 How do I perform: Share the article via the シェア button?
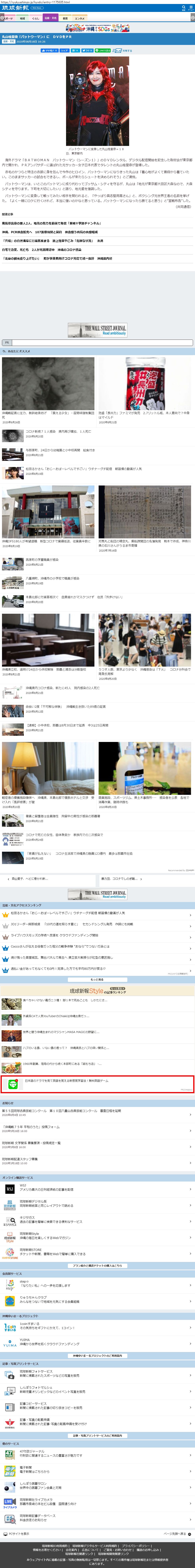64,50
